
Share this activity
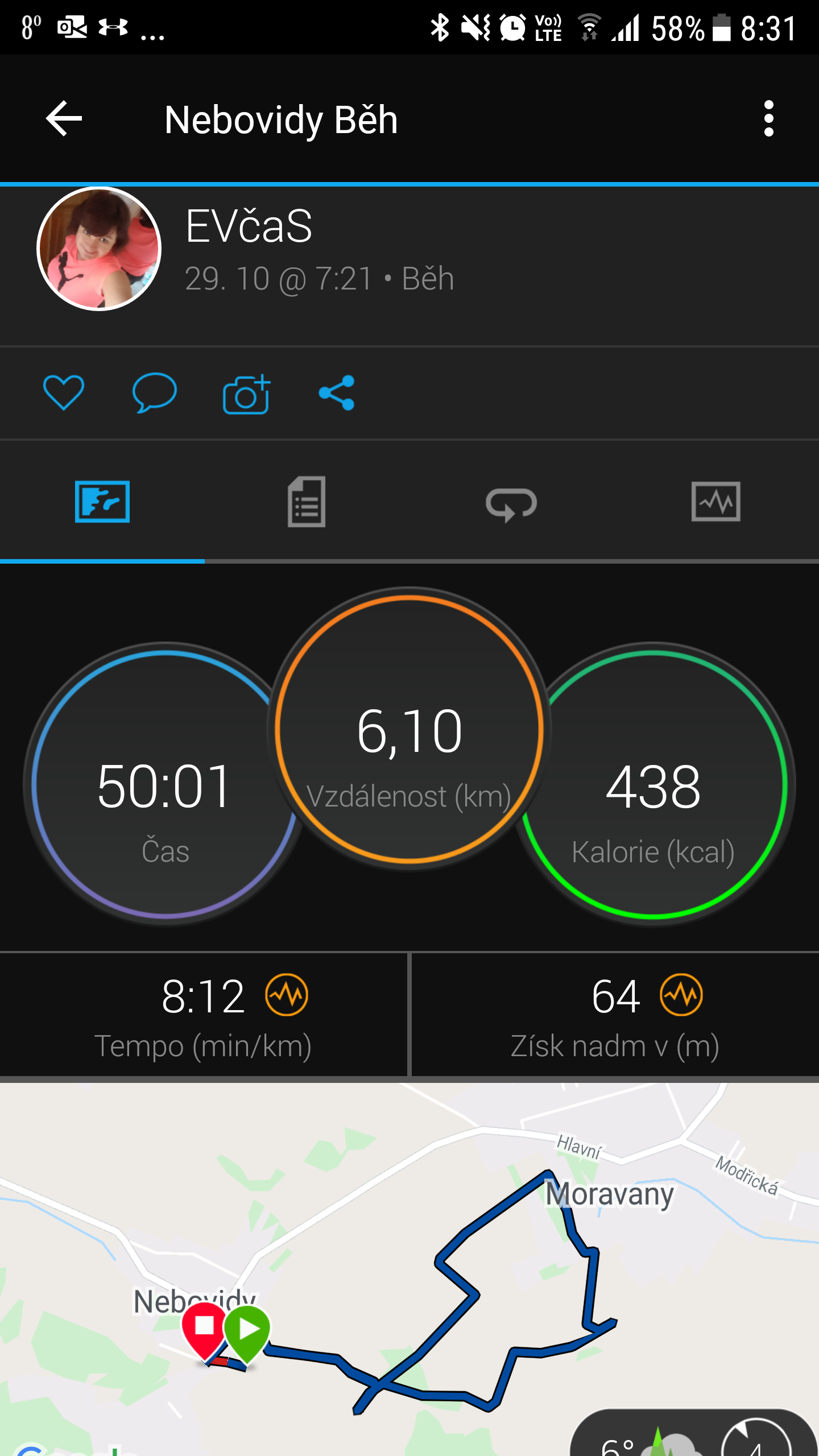tap(337, 393)
